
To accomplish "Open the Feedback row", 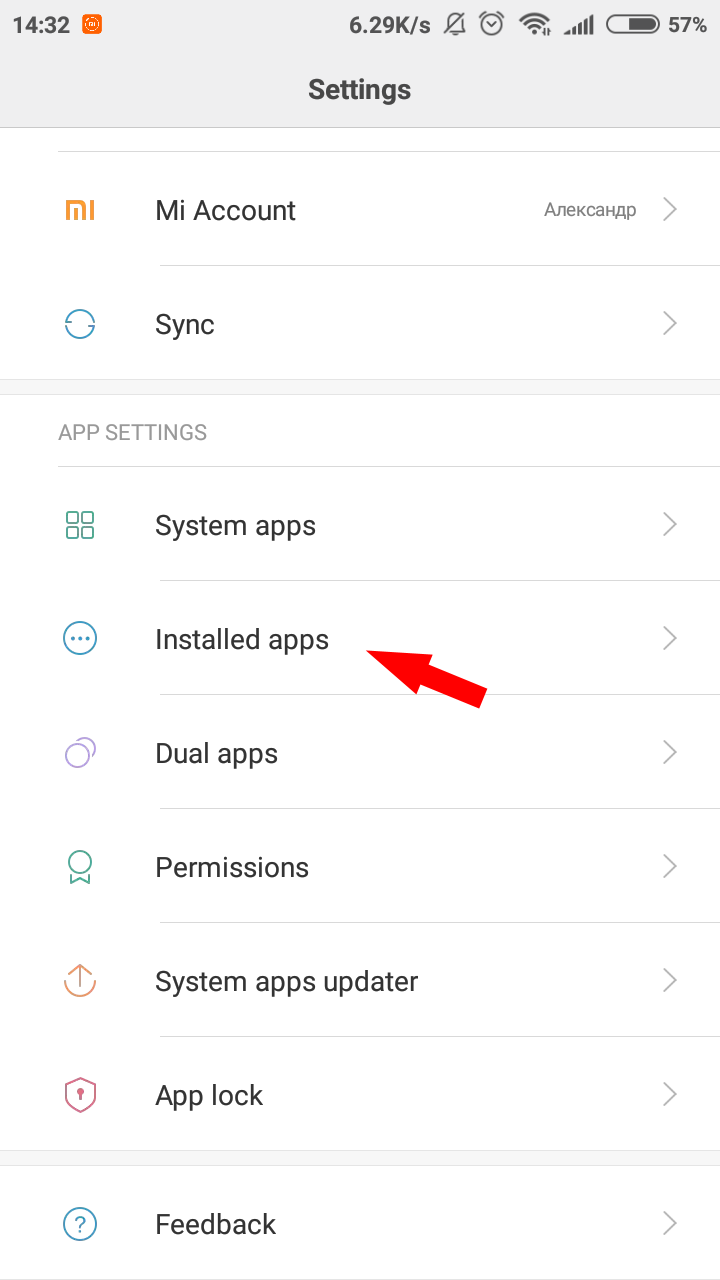I will pyautogui.click(x=360, y=1223).
